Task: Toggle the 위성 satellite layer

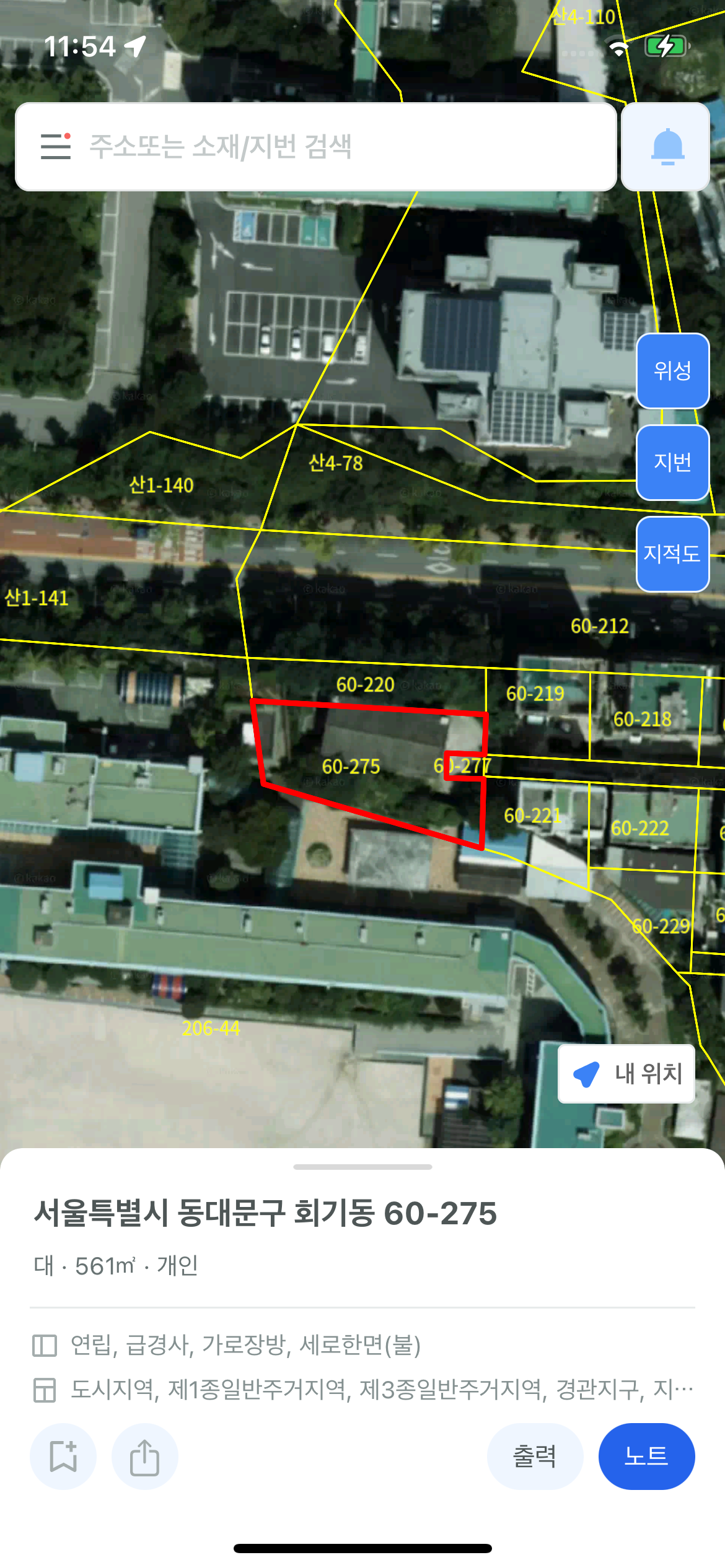Action: 672,371
